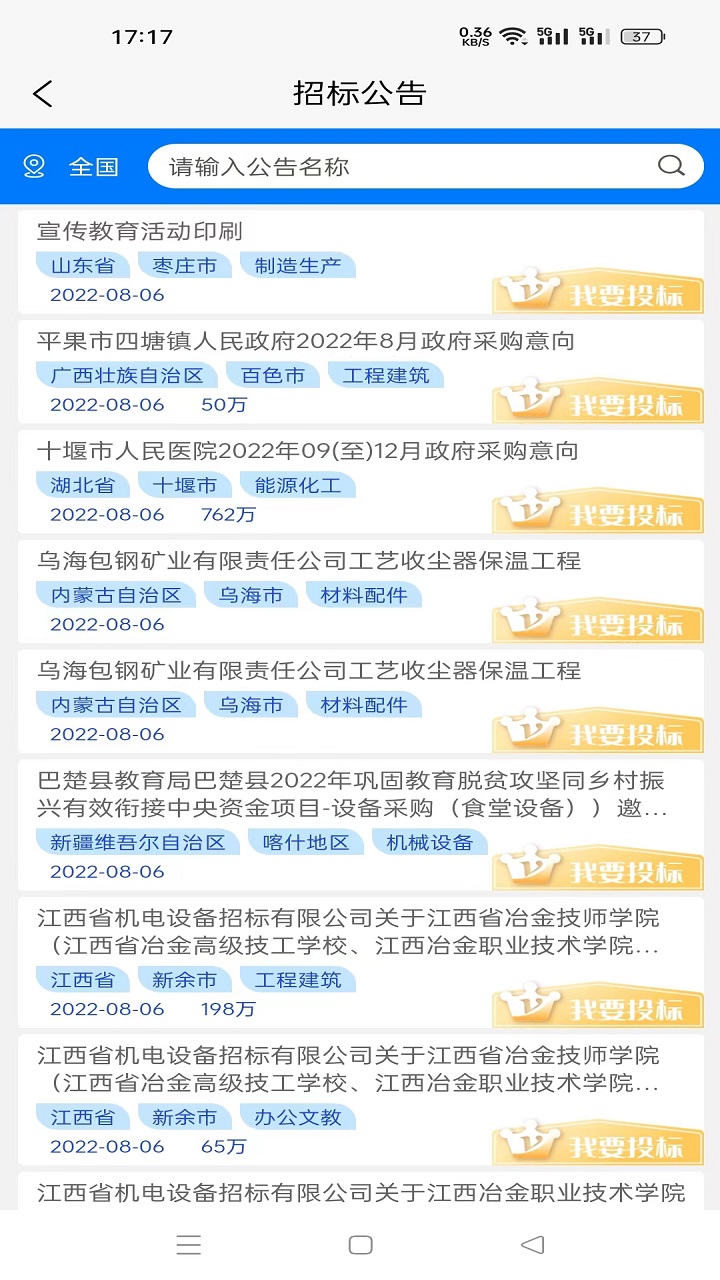720x1280 pixels.
Task: Tap 我要投标 on the 65万 江西省 notice
Action: [598, 1145]
